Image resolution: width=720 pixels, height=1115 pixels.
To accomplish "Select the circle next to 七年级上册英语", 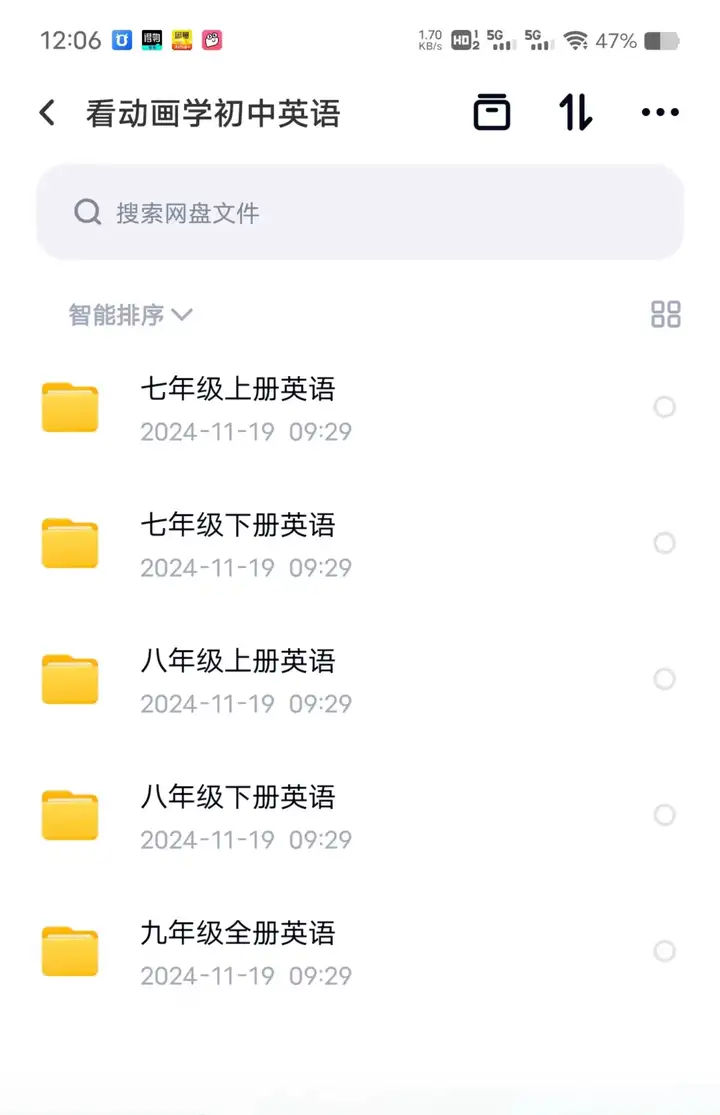I will click(x=665, y=407).
